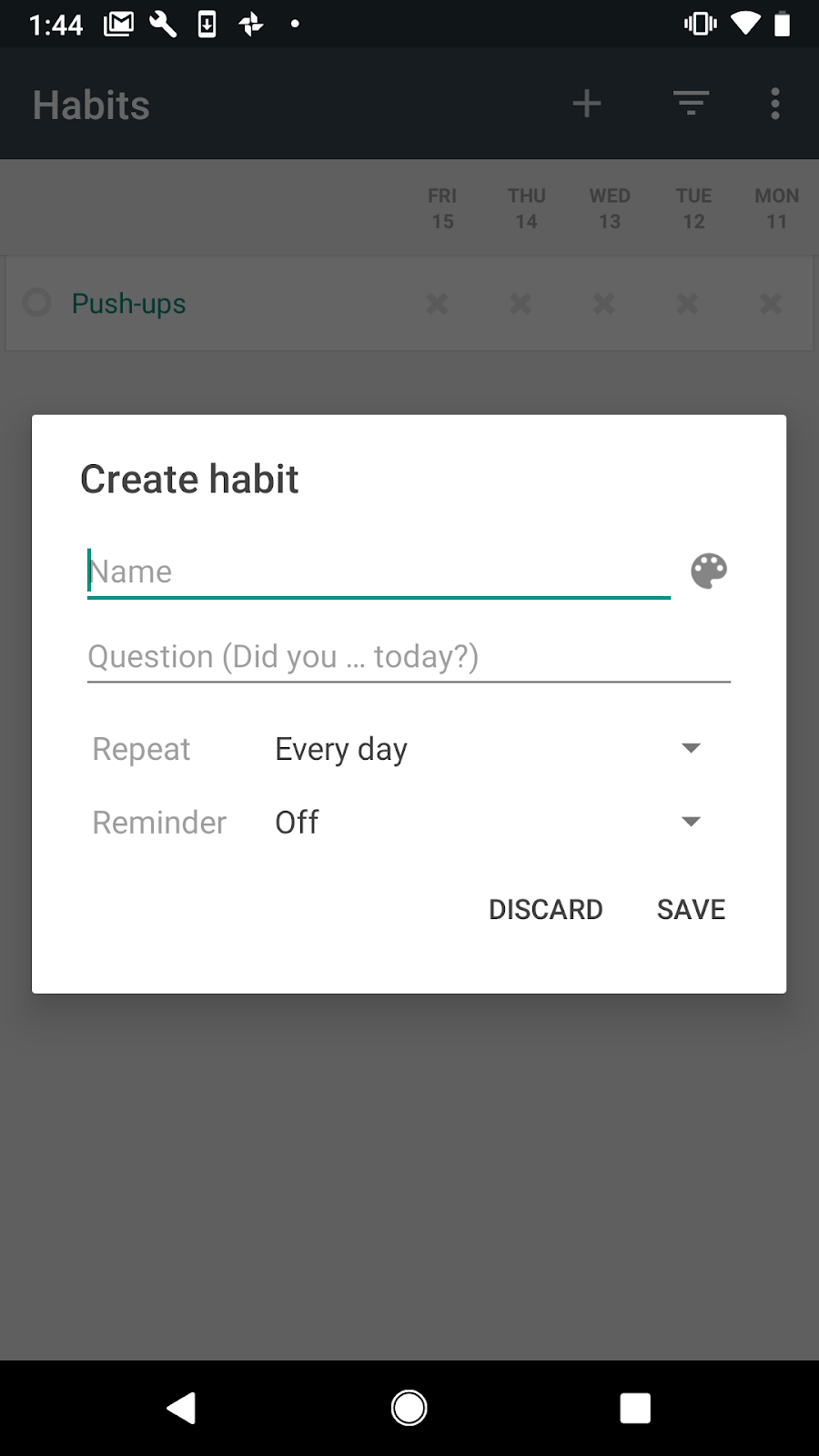The image size is (819, 1456).
Task: Tap the Name text field
Action: (379, 571)
